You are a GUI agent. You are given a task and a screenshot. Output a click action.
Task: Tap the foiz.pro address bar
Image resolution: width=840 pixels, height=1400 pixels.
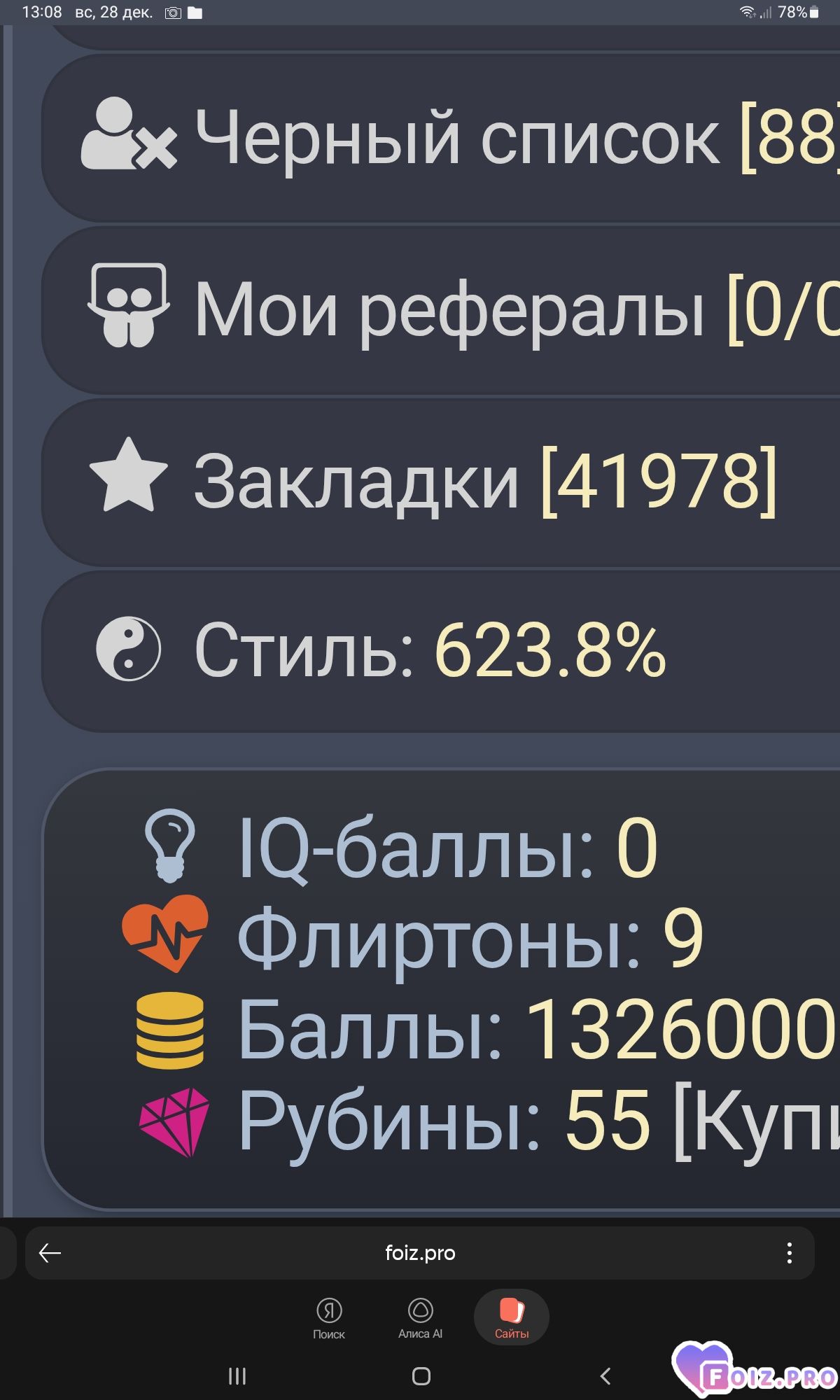(x=420, y=1253)
